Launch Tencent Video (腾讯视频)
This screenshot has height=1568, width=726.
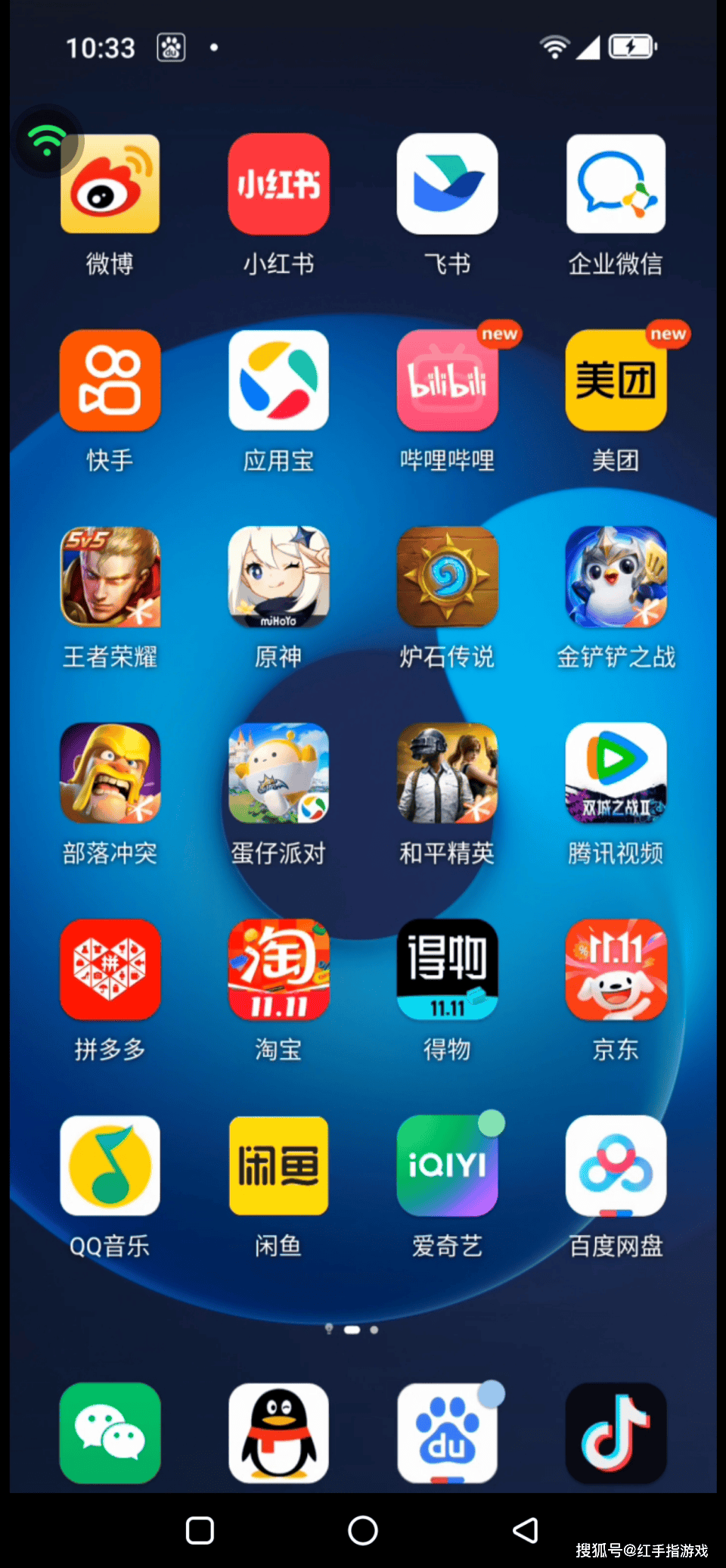coord(616,773)
